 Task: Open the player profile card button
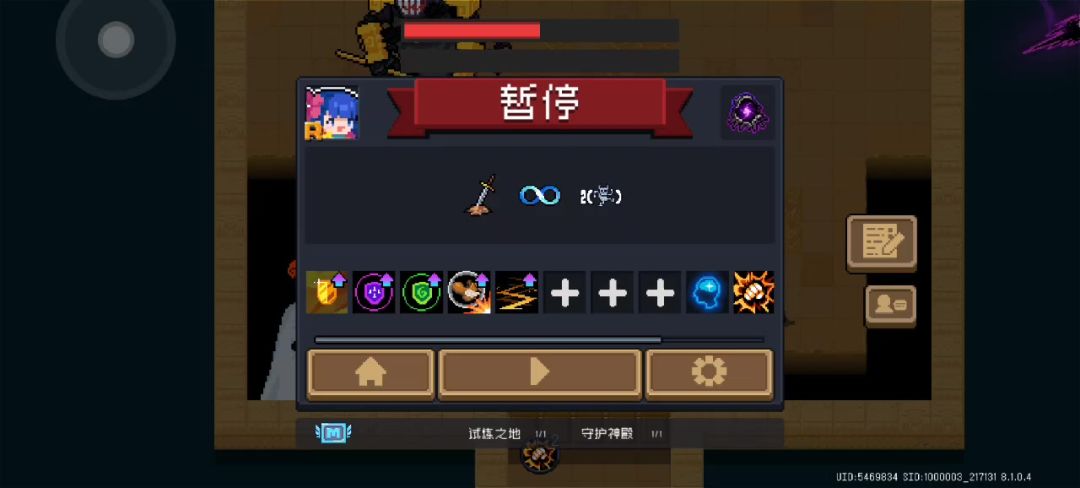click(890, 306)
